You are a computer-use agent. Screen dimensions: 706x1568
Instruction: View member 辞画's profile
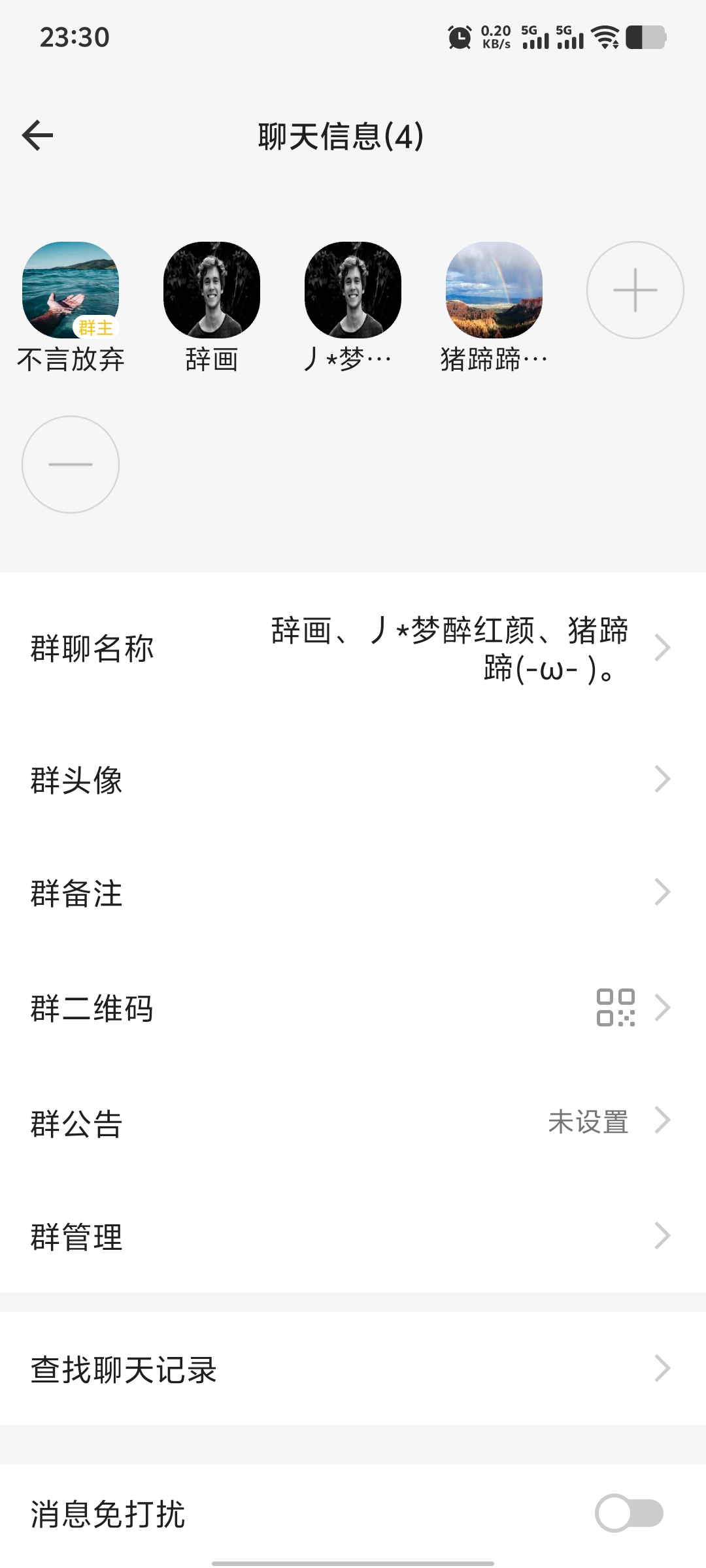pyautogui.click(x=212, y=290)
